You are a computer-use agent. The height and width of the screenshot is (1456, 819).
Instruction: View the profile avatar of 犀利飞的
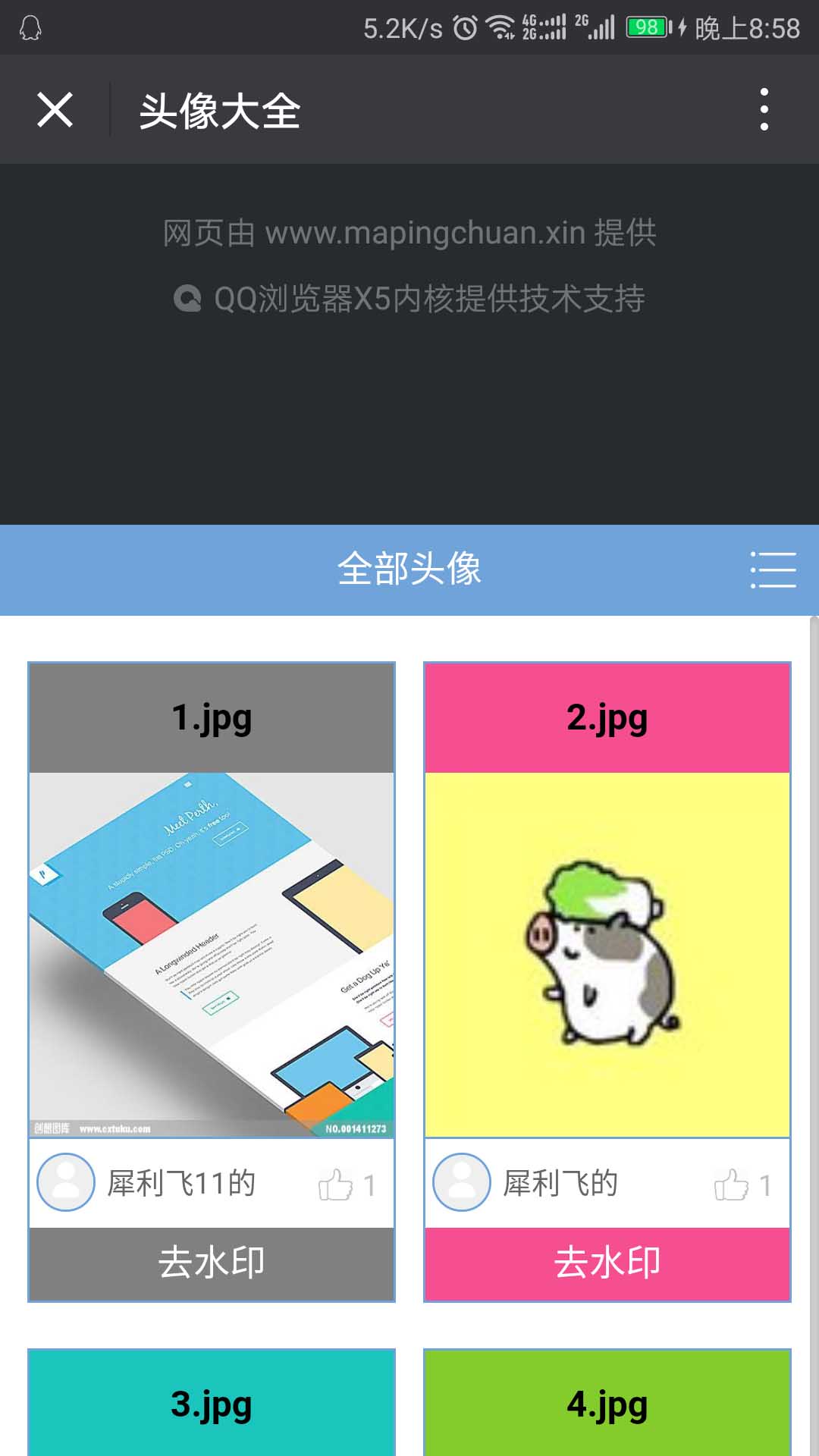(x=462, y=1182)
